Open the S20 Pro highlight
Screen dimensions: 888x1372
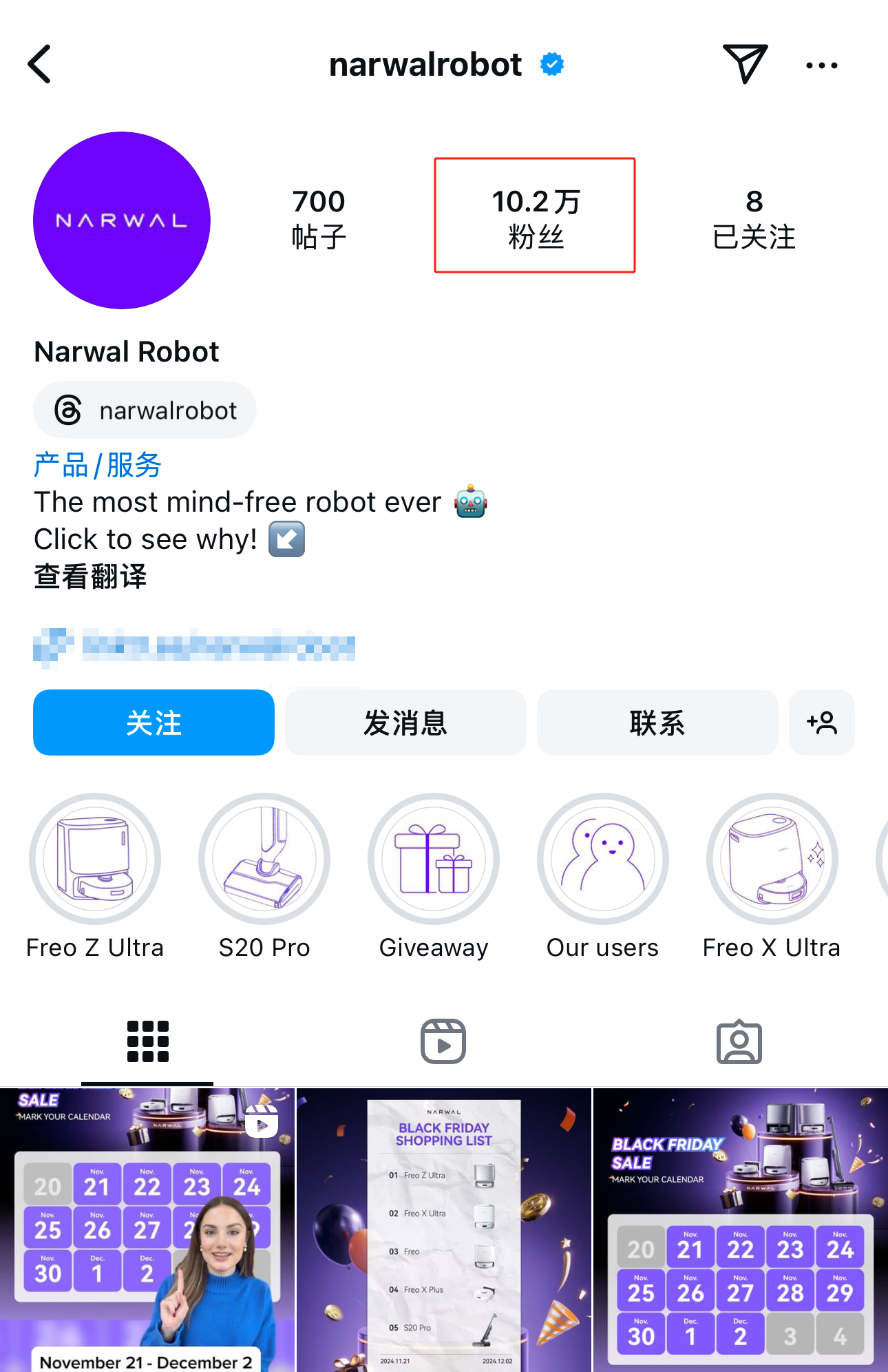pyautogui.click(x=264, y=860)
